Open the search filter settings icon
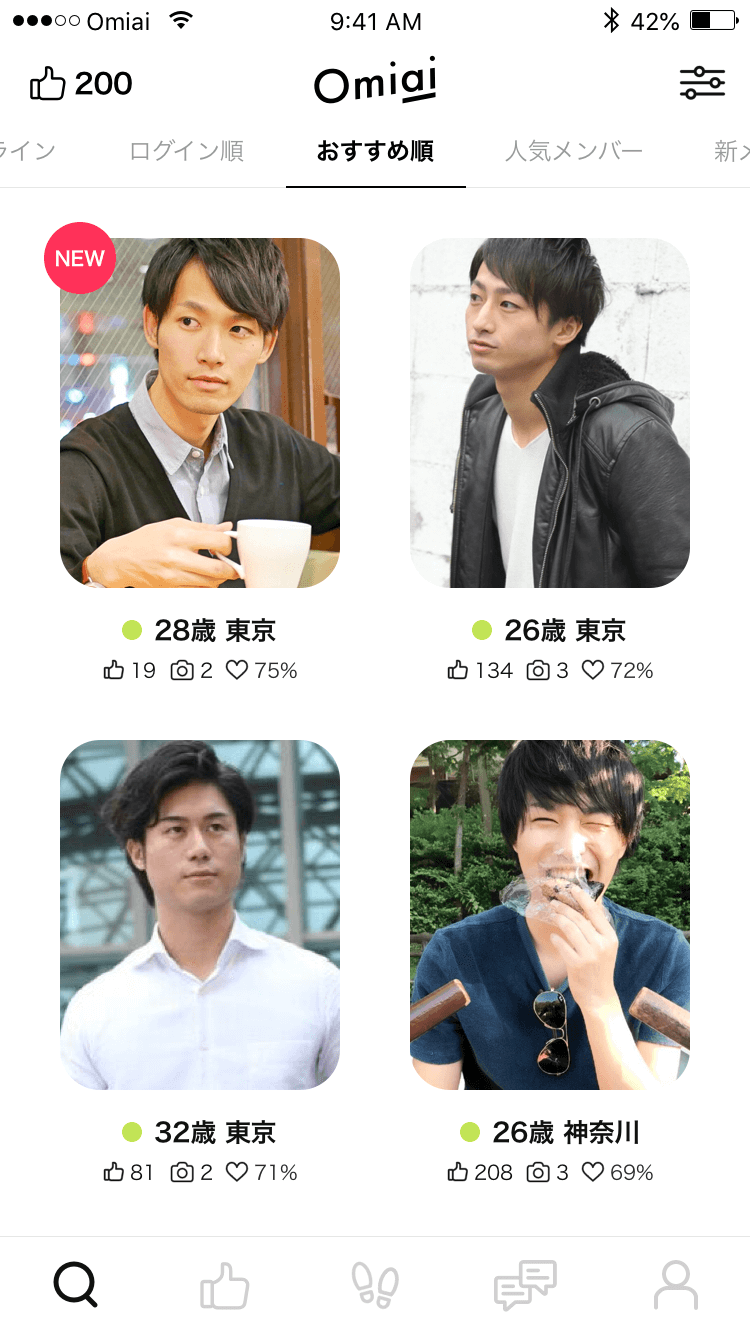The width and height of the screenshot is (750, 1334). (703, 85)
